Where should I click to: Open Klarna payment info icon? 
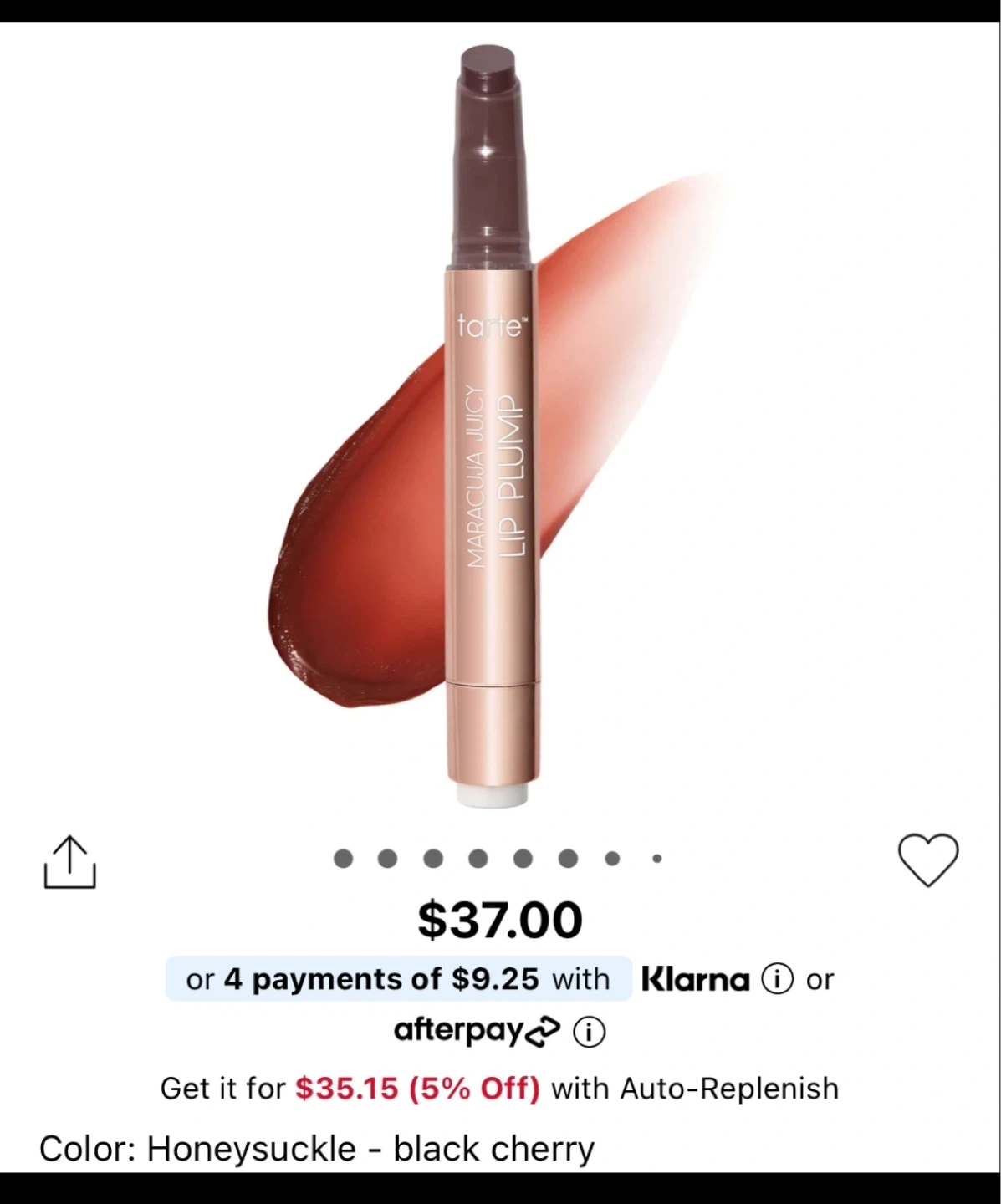[777, 979]
